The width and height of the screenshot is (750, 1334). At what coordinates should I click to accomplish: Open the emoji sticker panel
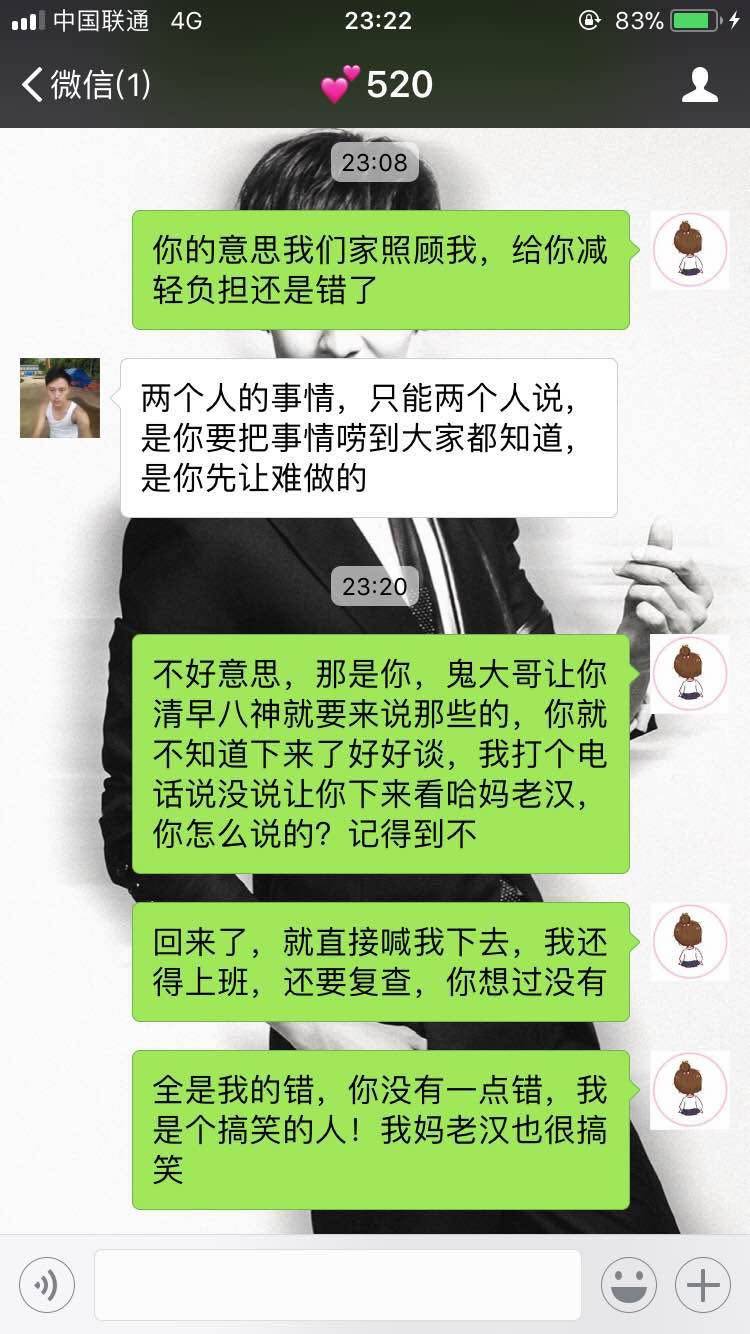[629, 1285]
